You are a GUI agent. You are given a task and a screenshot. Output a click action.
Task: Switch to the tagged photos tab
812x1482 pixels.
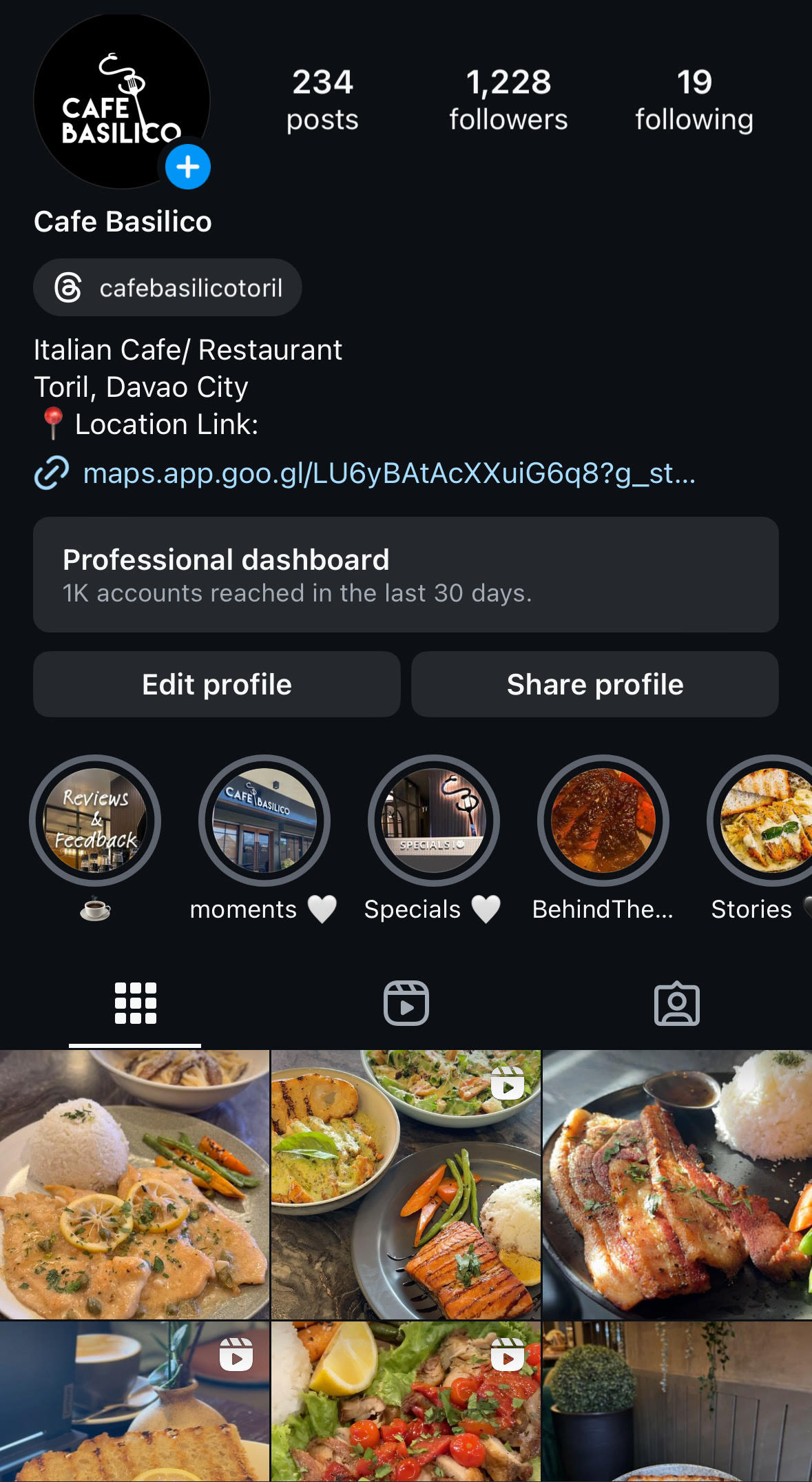tap(676, 1003)
